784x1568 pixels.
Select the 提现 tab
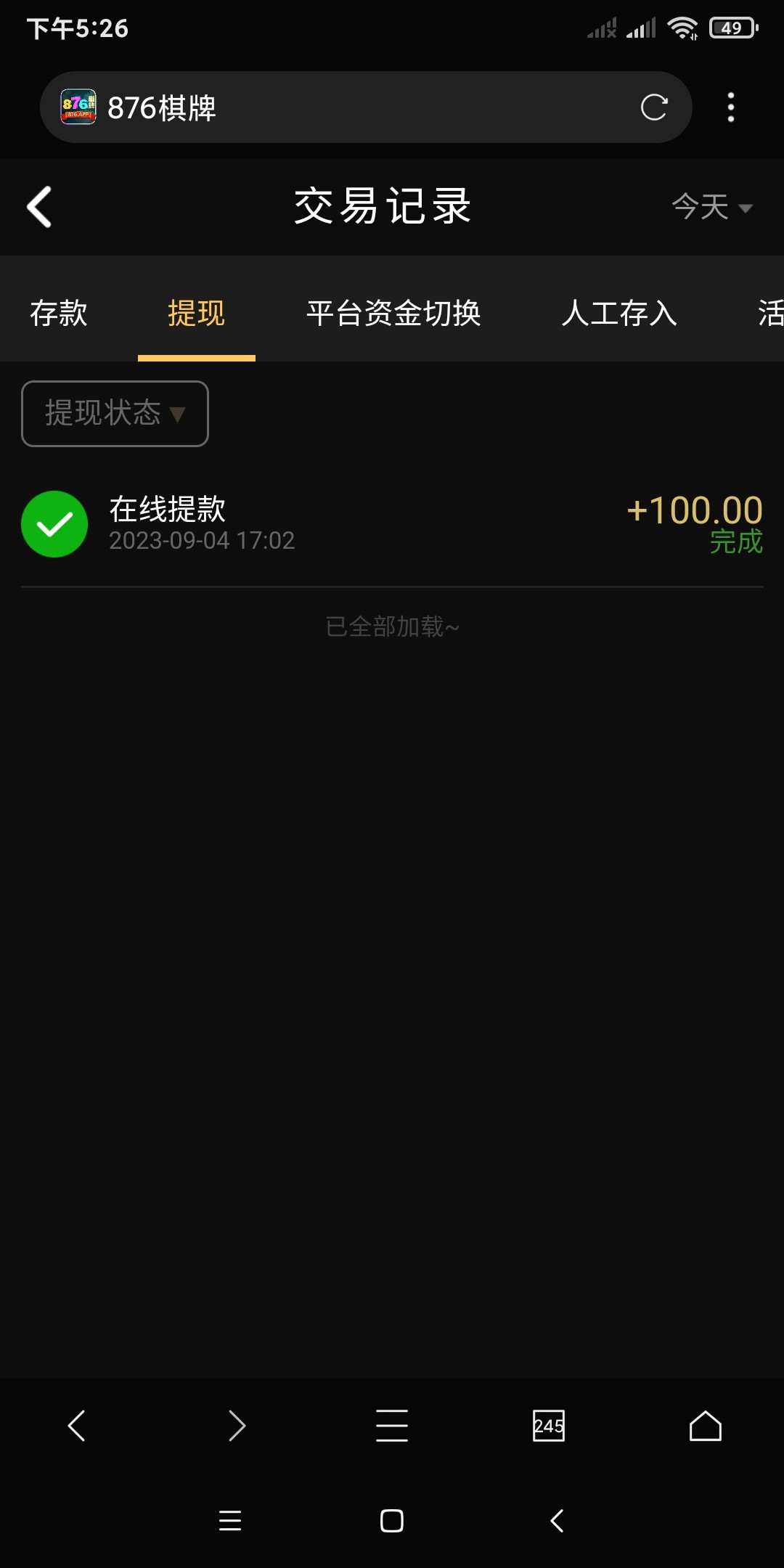click(196, 314)
